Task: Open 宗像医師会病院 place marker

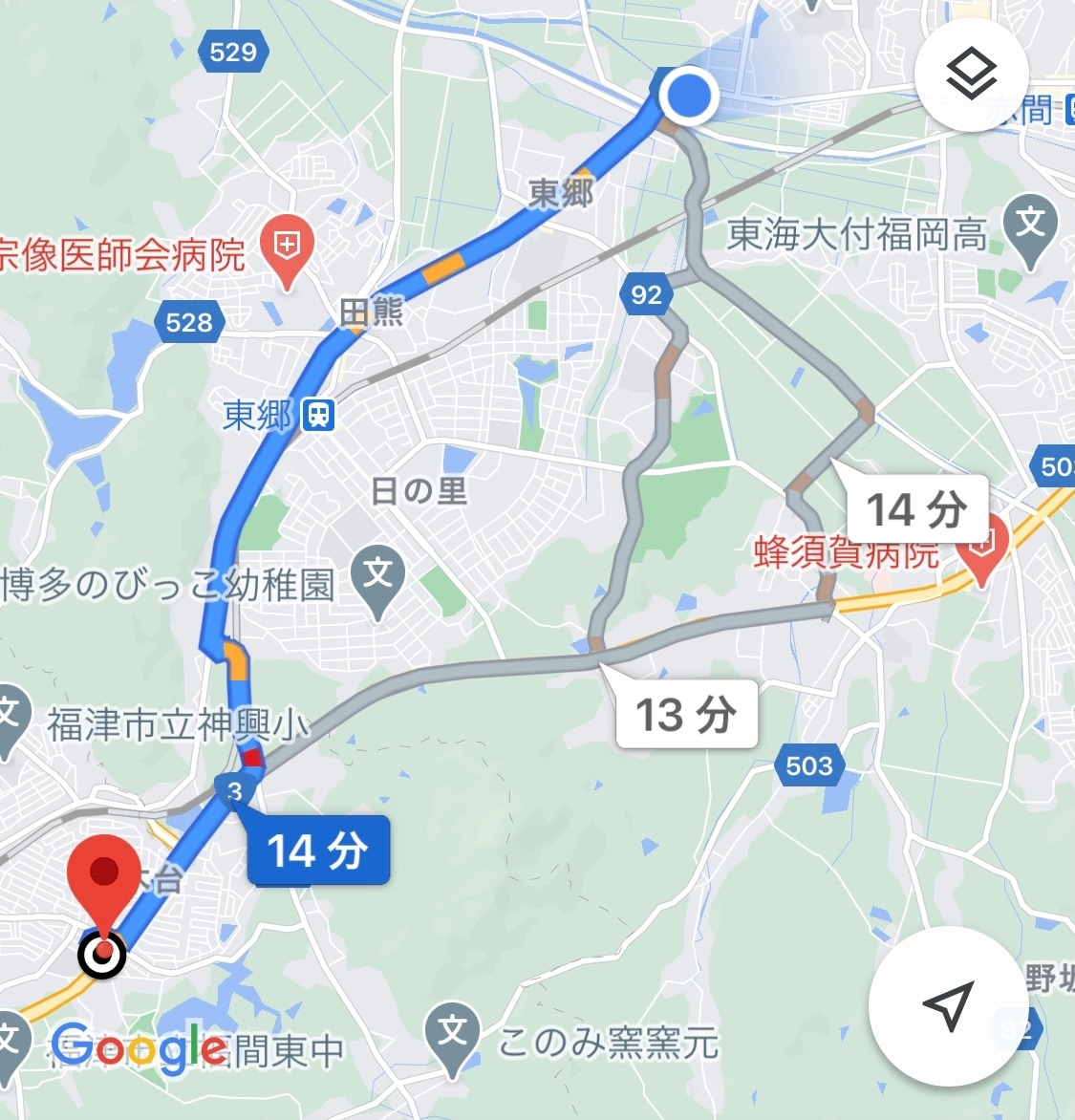Action: point(287,248)
